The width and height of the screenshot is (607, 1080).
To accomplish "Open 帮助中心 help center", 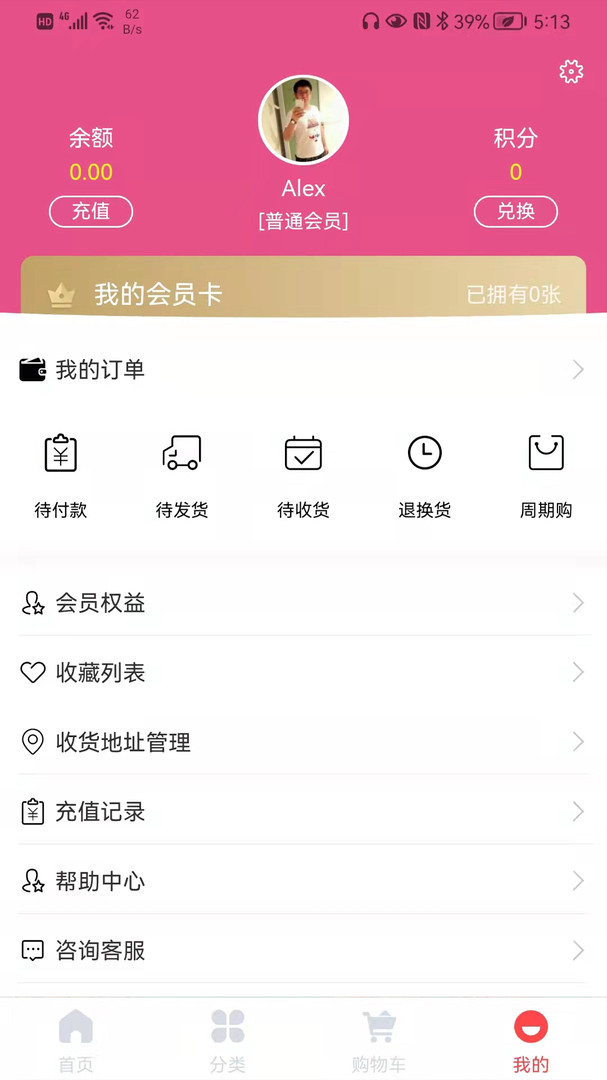I will 303,881.
